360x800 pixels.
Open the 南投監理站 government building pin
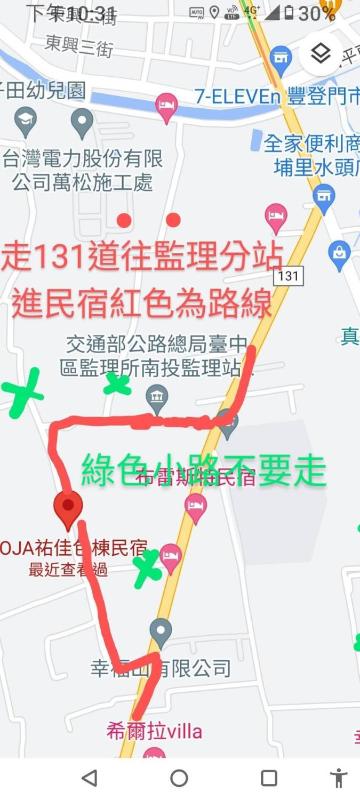[157, 400]
